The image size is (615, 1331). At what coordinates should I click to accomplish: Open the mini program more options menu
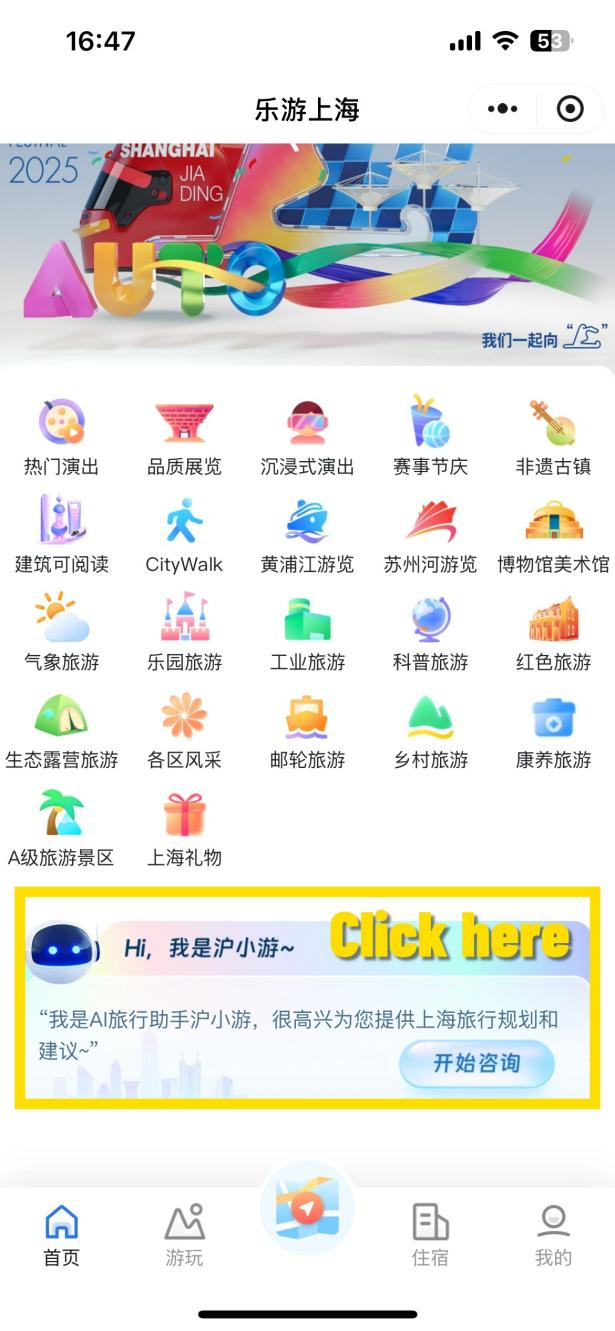502,109
